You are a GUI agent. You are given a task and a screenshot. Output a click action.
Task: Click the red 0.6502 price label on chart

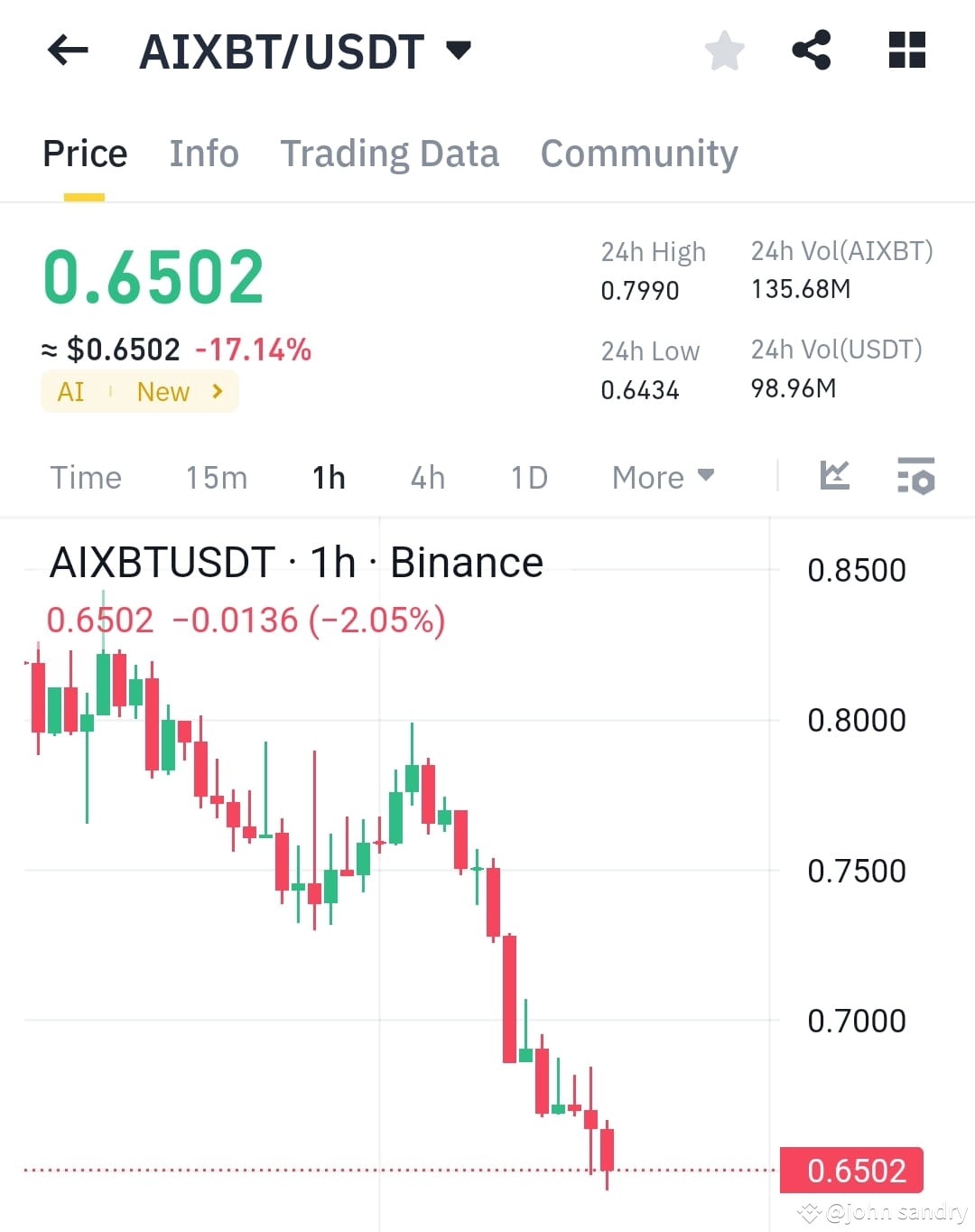tap(852, 1170)
